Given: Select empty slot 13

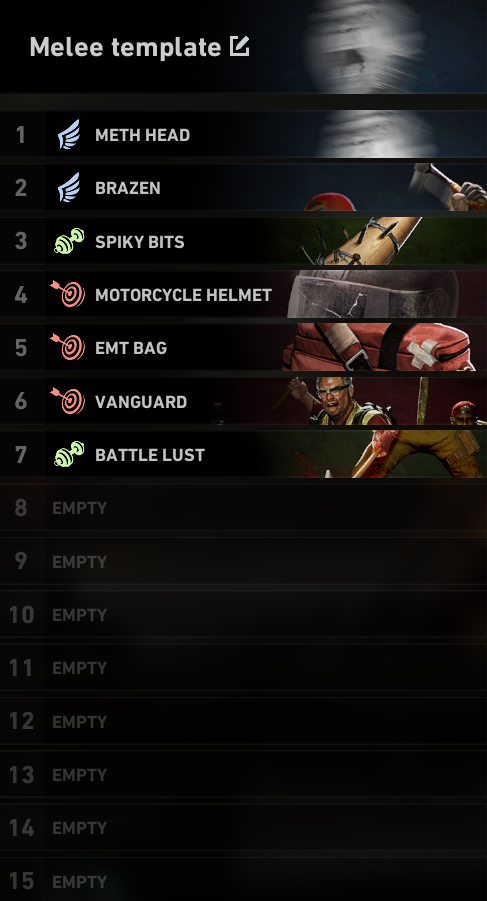Looking at the screenshot, I should (244, 774).
